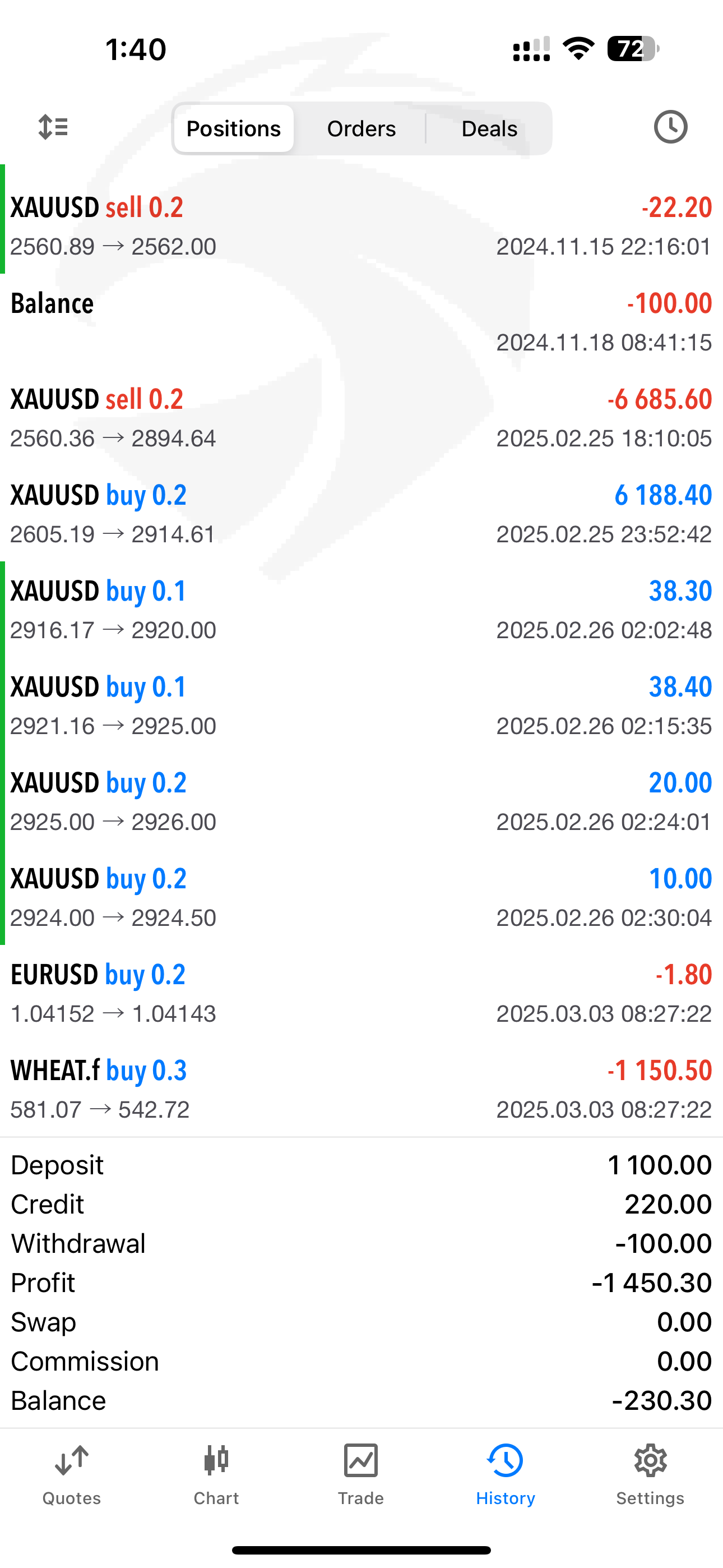Expand the XAUUSD buy position with 38.30 profit
This screenshot has width=723, height=1568.
(361, 609)
